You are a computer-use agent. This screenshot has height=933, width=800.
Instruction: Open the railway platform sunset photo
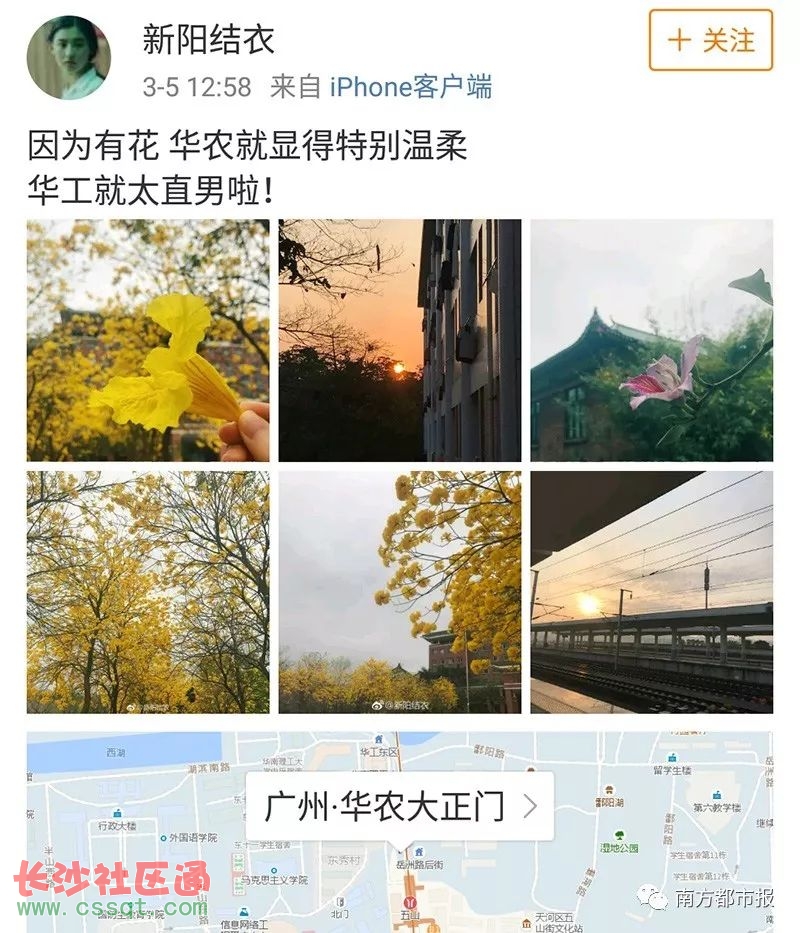pyautogui.click(x=651, y=592)
